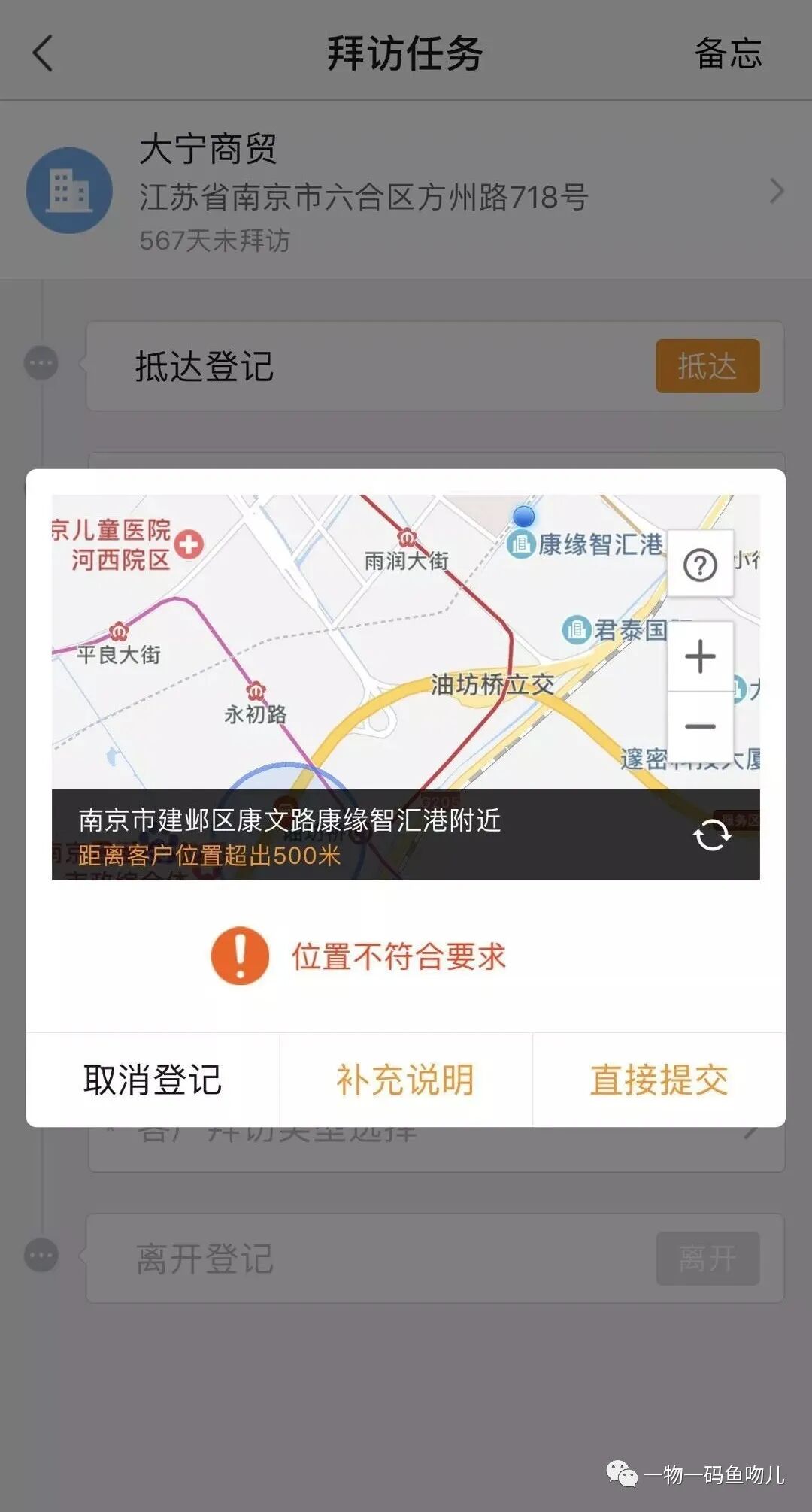Viewport: 812px width, 1512px height.
Task: Open the map help question mark
Action: (x=700, y=565)
